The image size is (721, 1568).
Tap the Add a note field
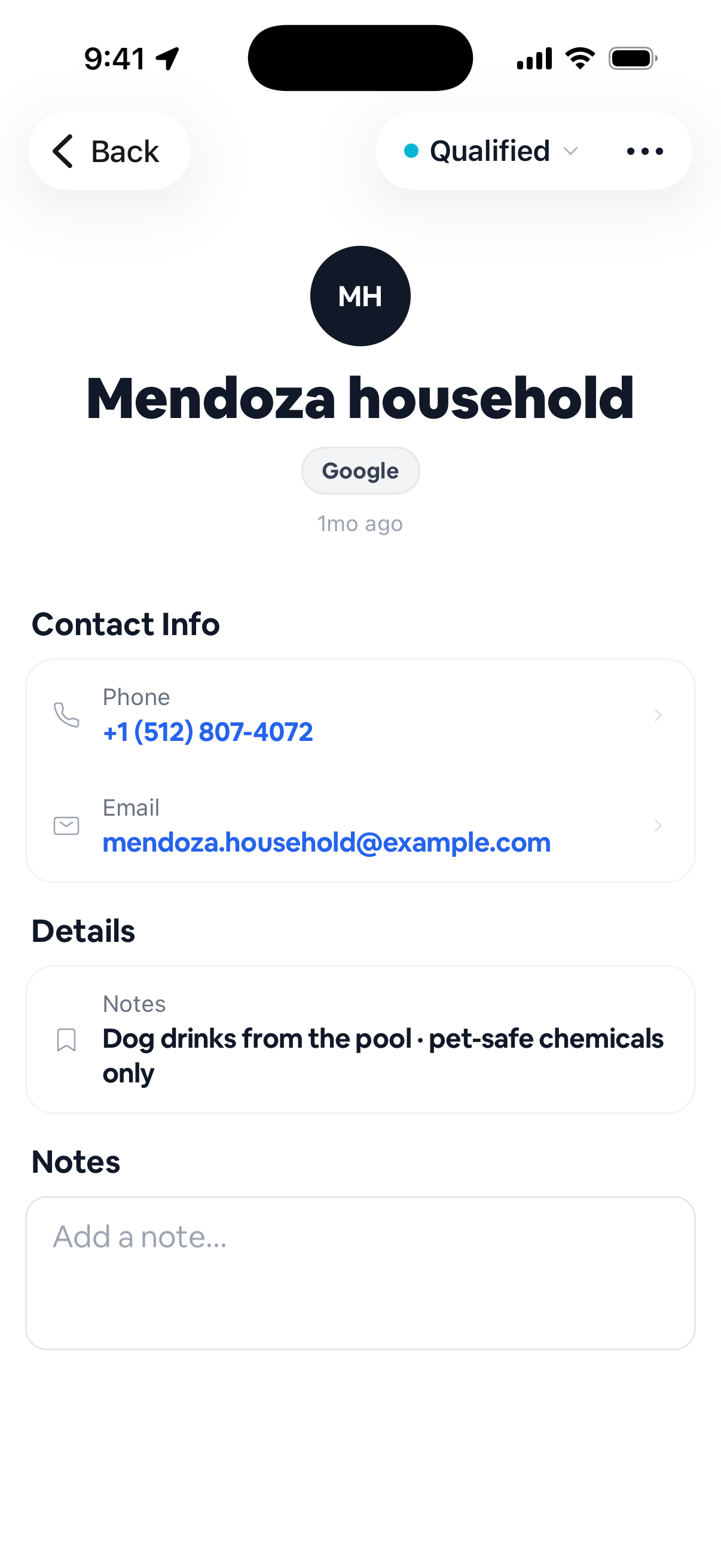[x=360, y=1273]
